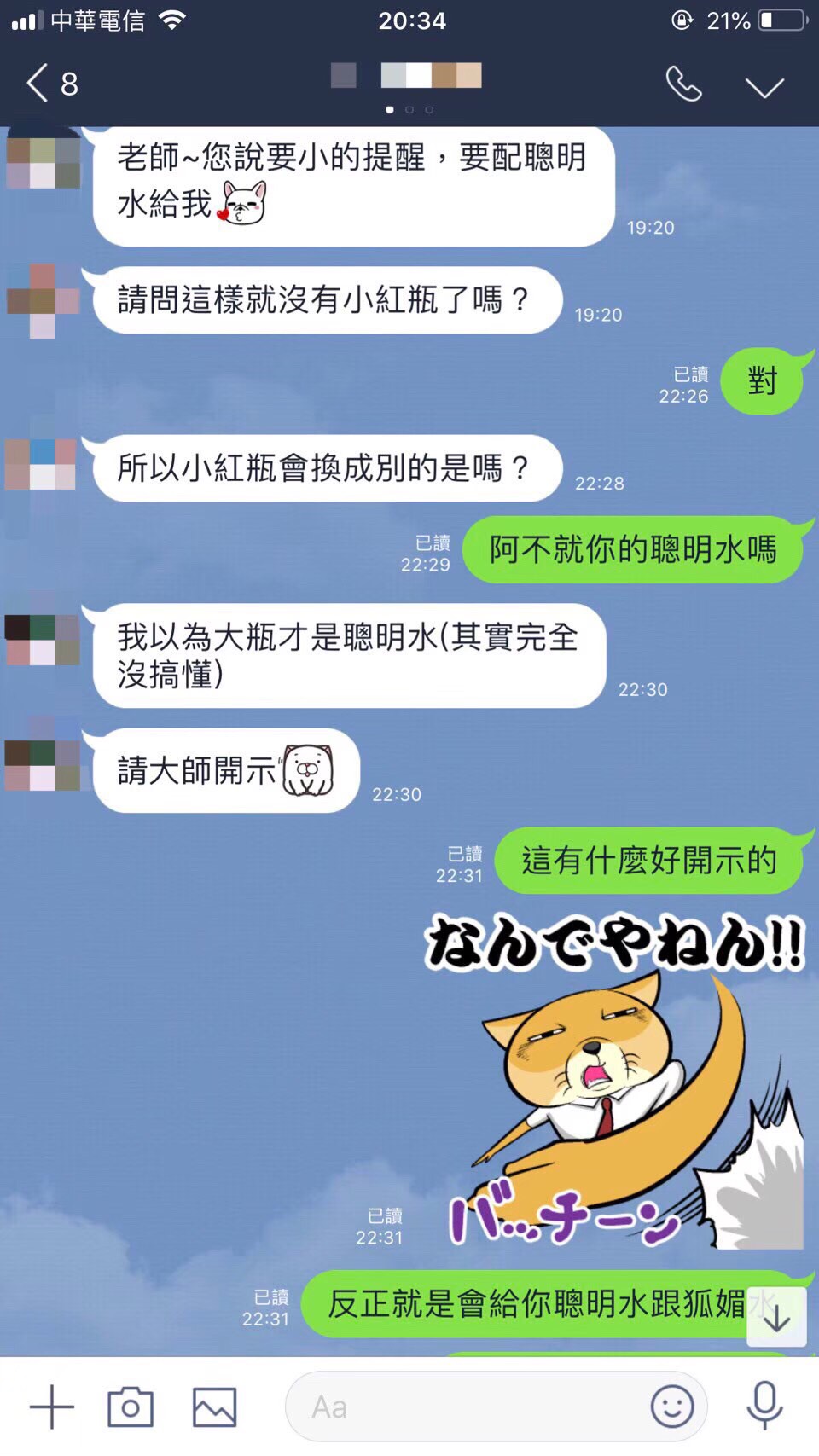The image size is (819, 1456).
Task: Open the sender's avatar next to 請大師開示
Action: click(x=42, y=764)
